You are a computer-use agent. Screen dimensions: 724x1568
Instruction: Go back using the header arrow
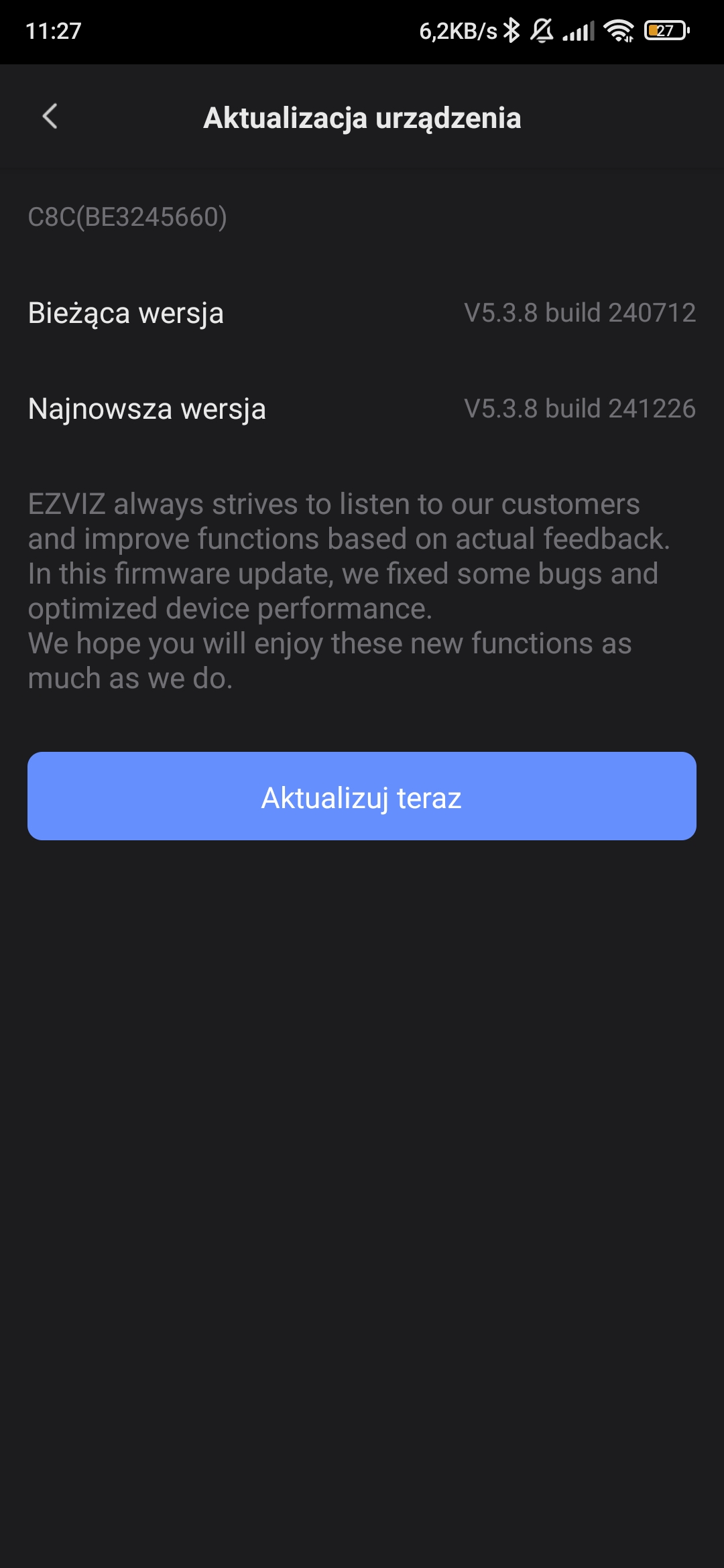tap(50, 117)
